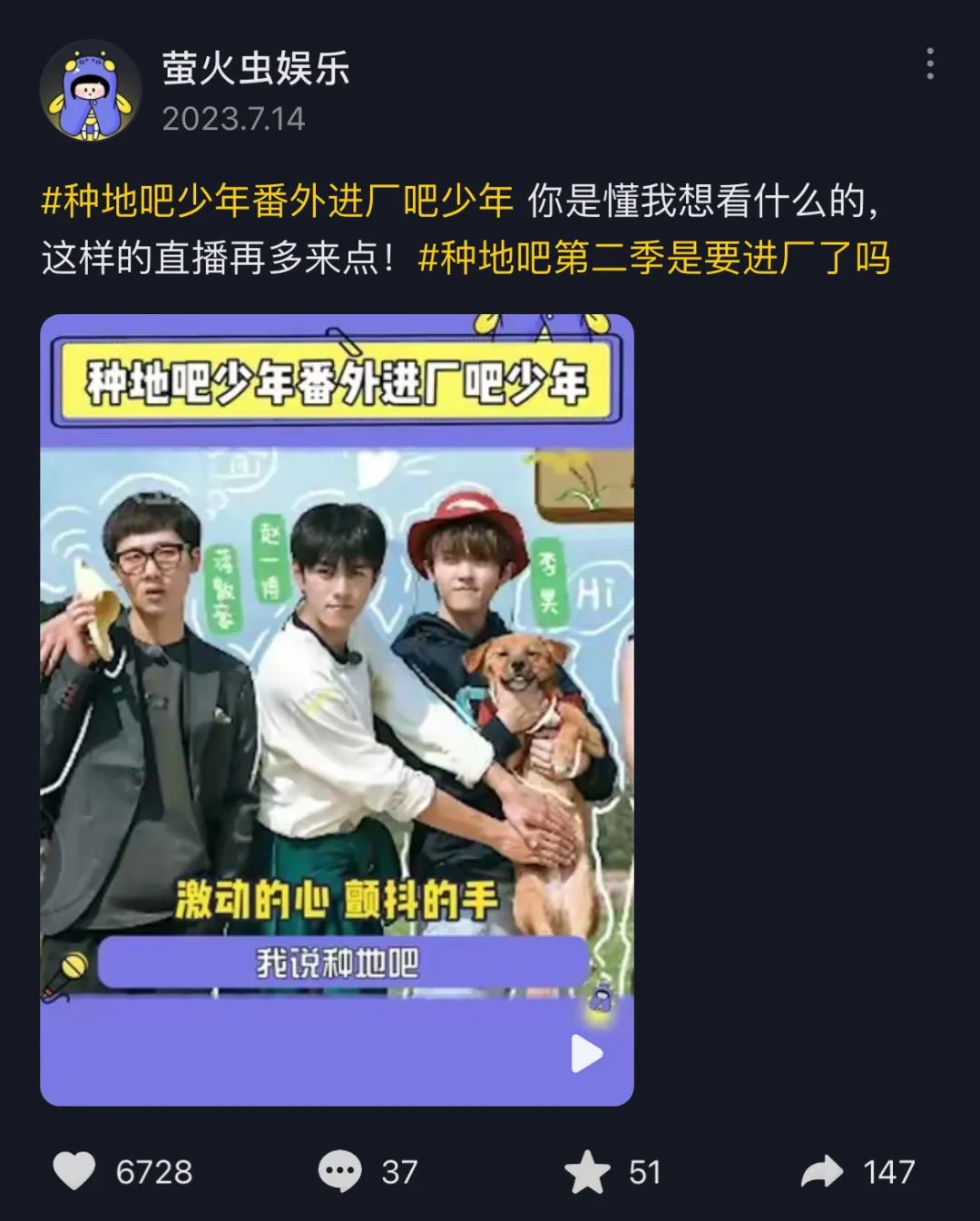Open the comments on this post
980x1221 pixels.
click(340, 1171)
